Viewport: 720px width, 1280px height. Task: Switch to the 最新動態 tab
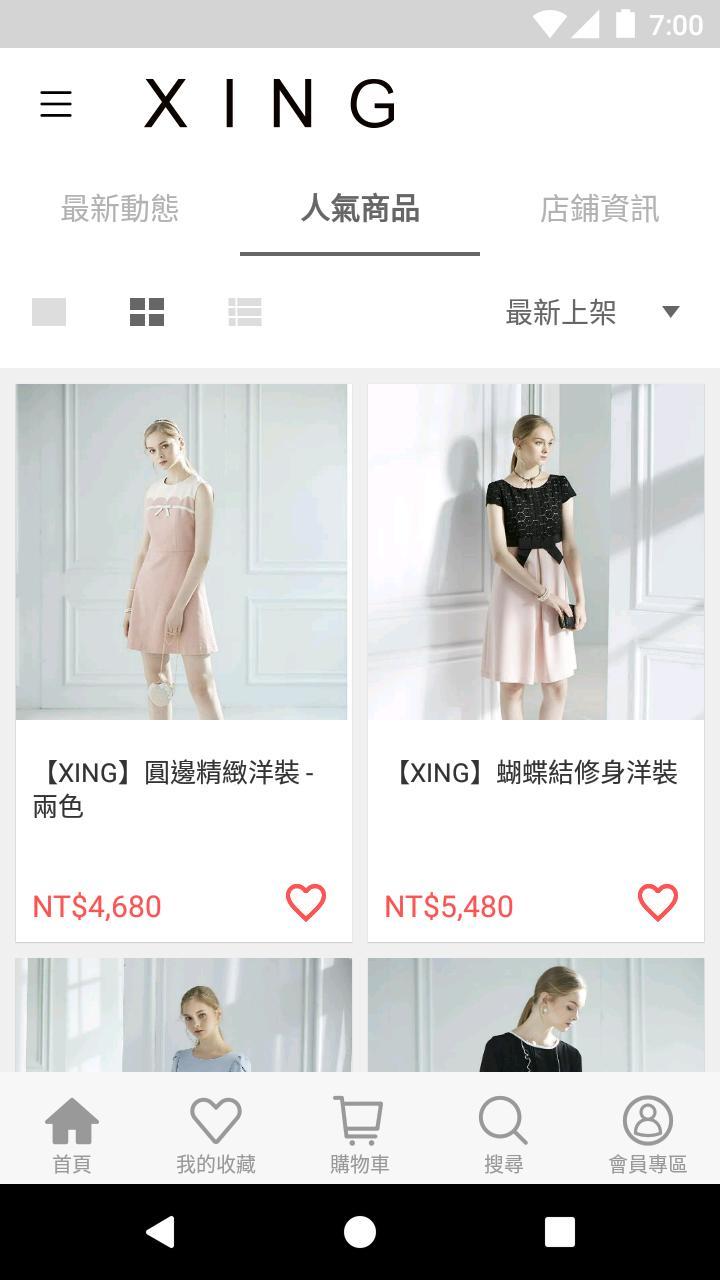point(120,210)
